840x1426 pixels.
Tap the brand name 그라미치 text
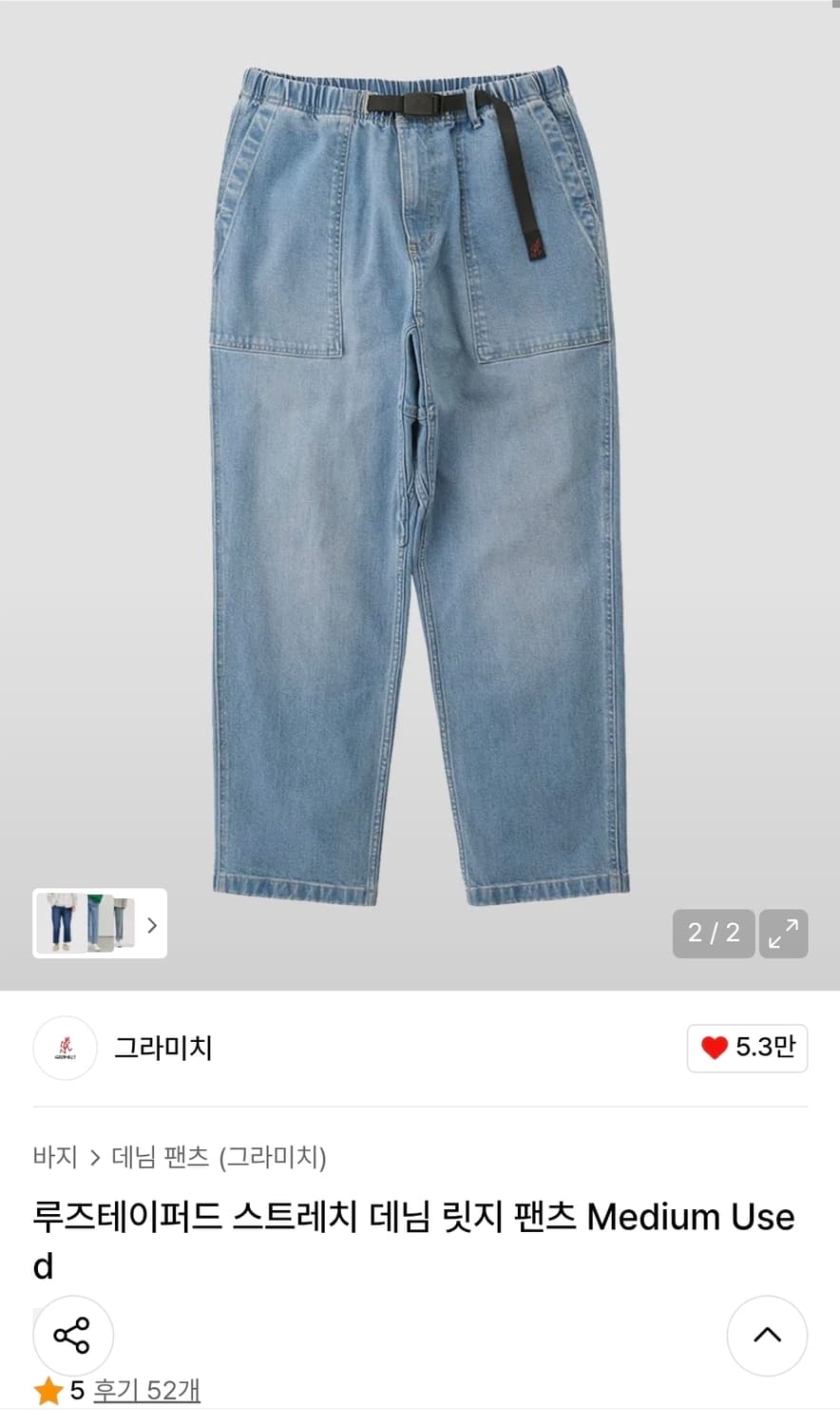point(163,1049)
